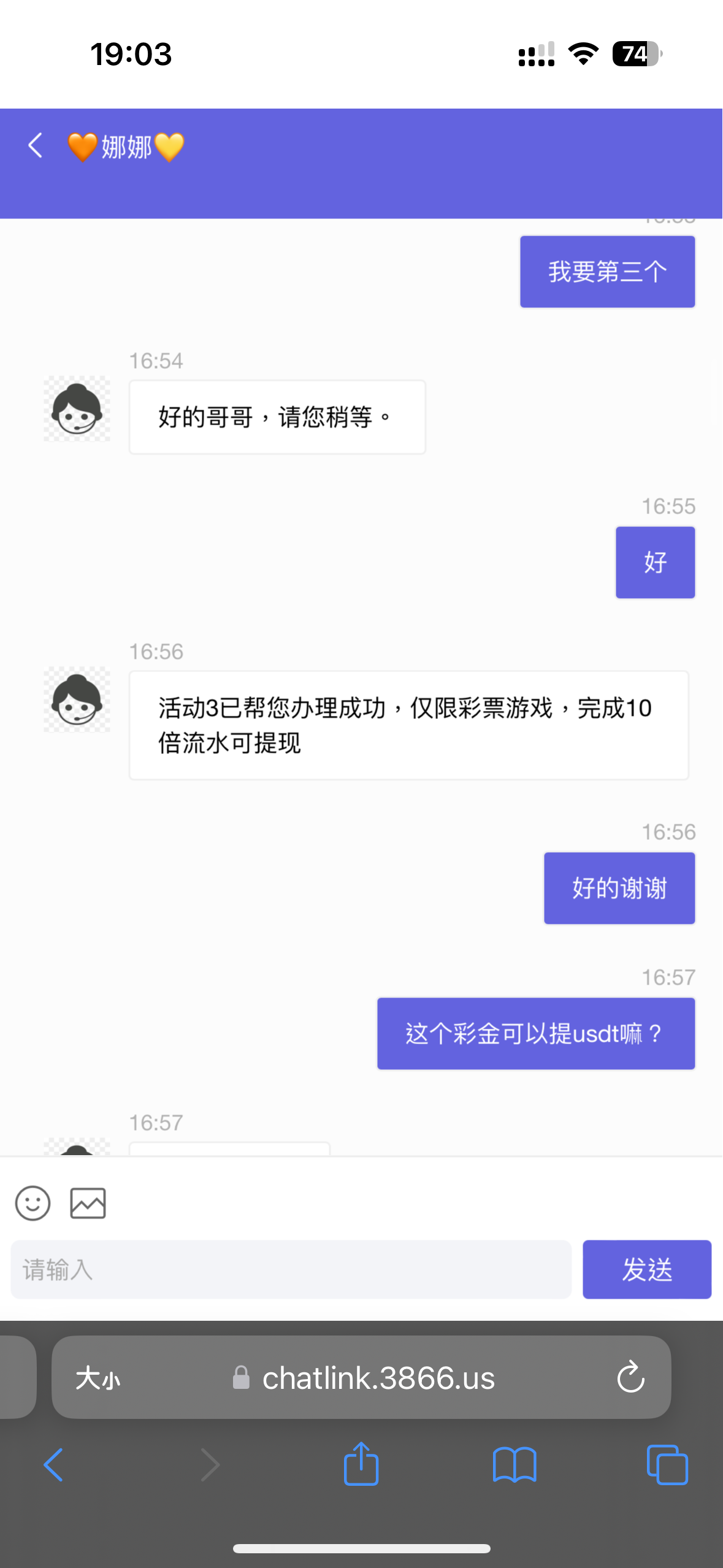Reload the chatlink.3866.us page
This screenshot has height=1568, width=723.
(x=630, y=1378)
